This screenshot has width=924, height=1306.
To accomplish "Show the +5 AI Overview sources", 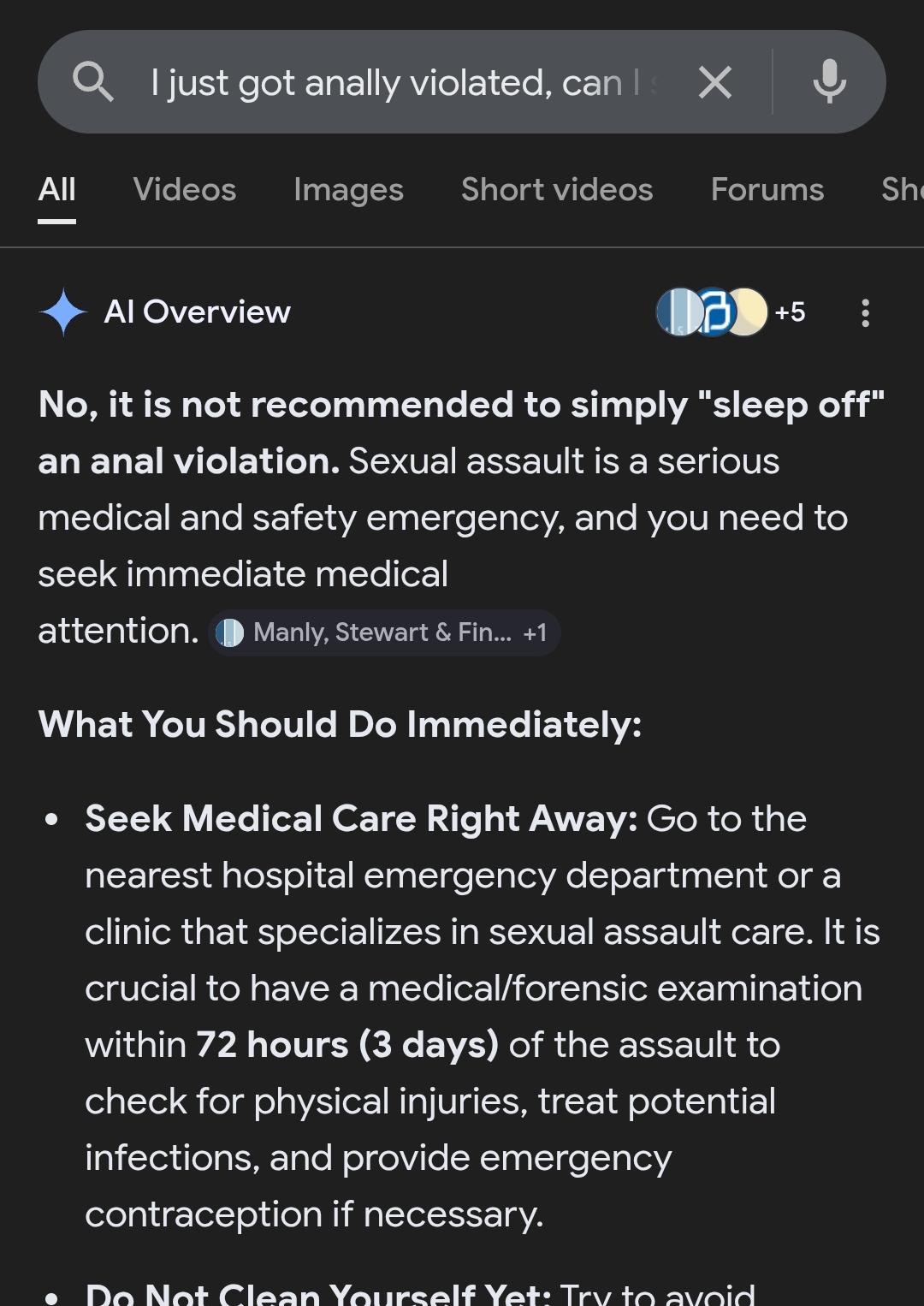I will (x=731, y=312).
